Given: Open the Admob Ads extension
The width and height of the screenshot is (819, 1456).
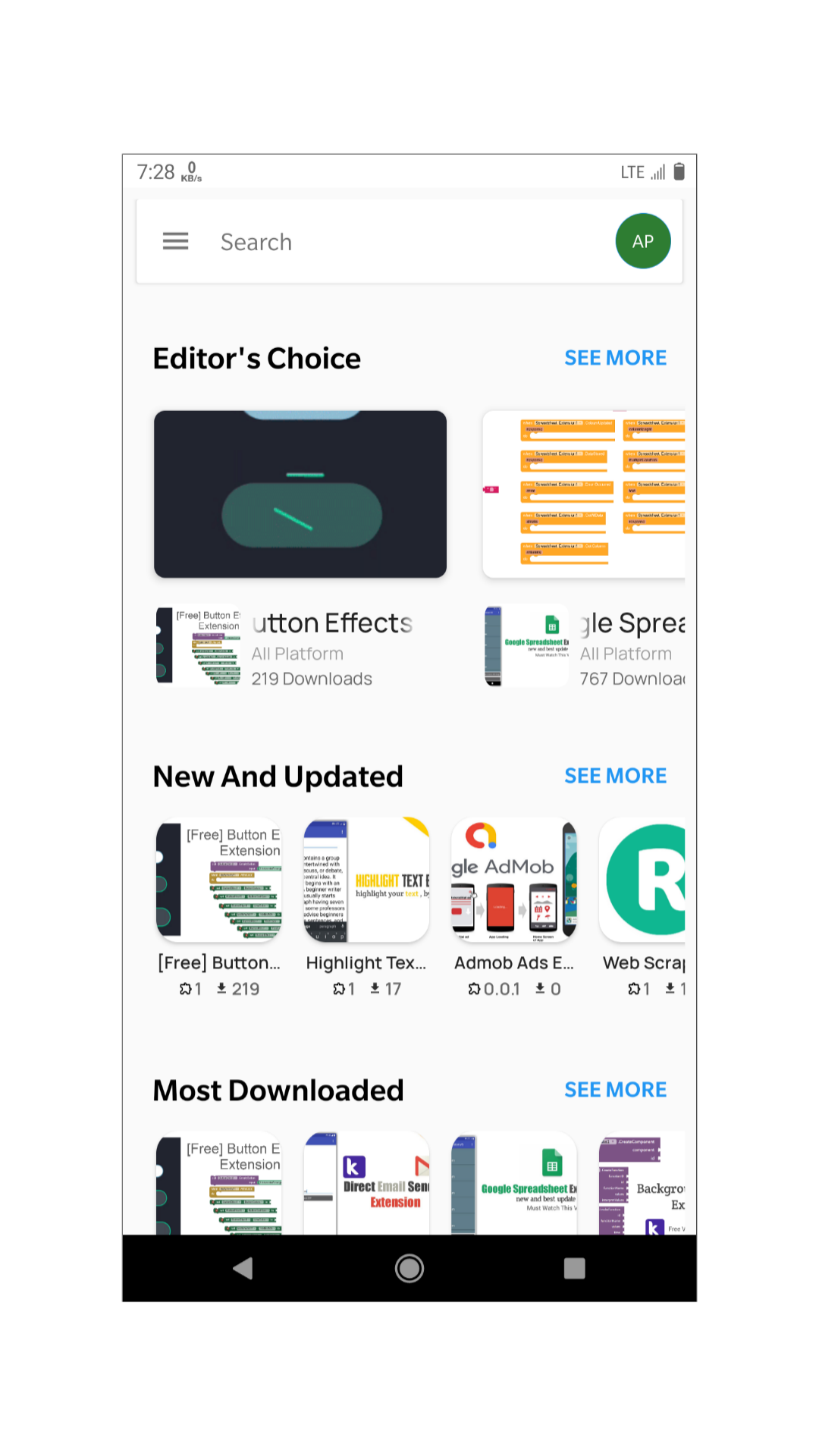Looking at the screenshot, I should click(514, 880).
